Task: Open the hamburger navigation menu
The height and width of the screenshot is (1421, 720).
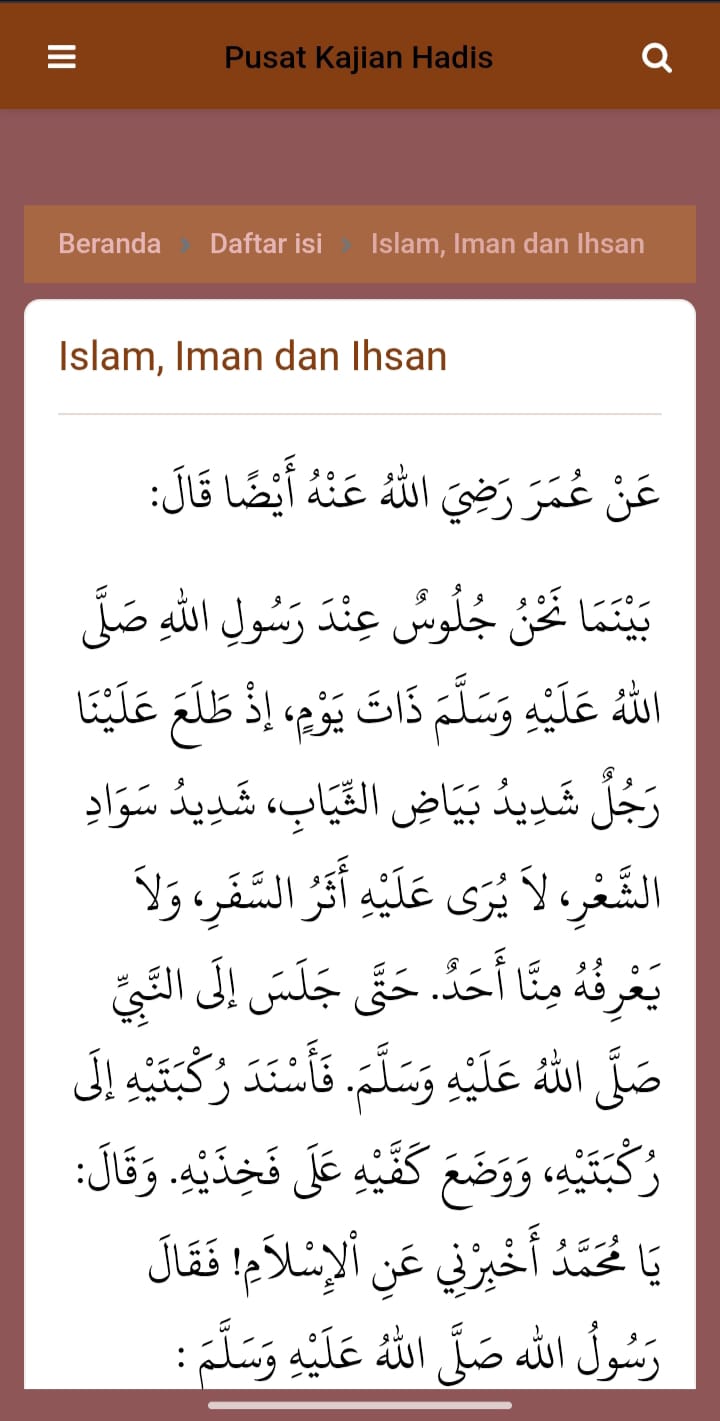Action: (x=62, y=58)
